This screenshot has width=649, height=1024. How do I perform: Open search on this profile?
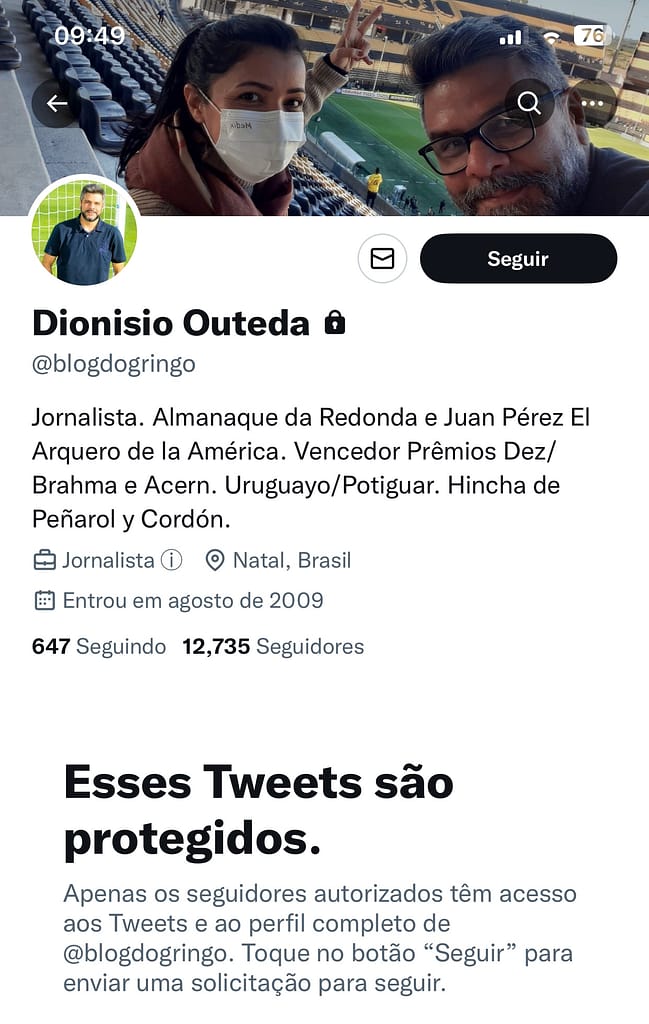[x=529, y=103]
